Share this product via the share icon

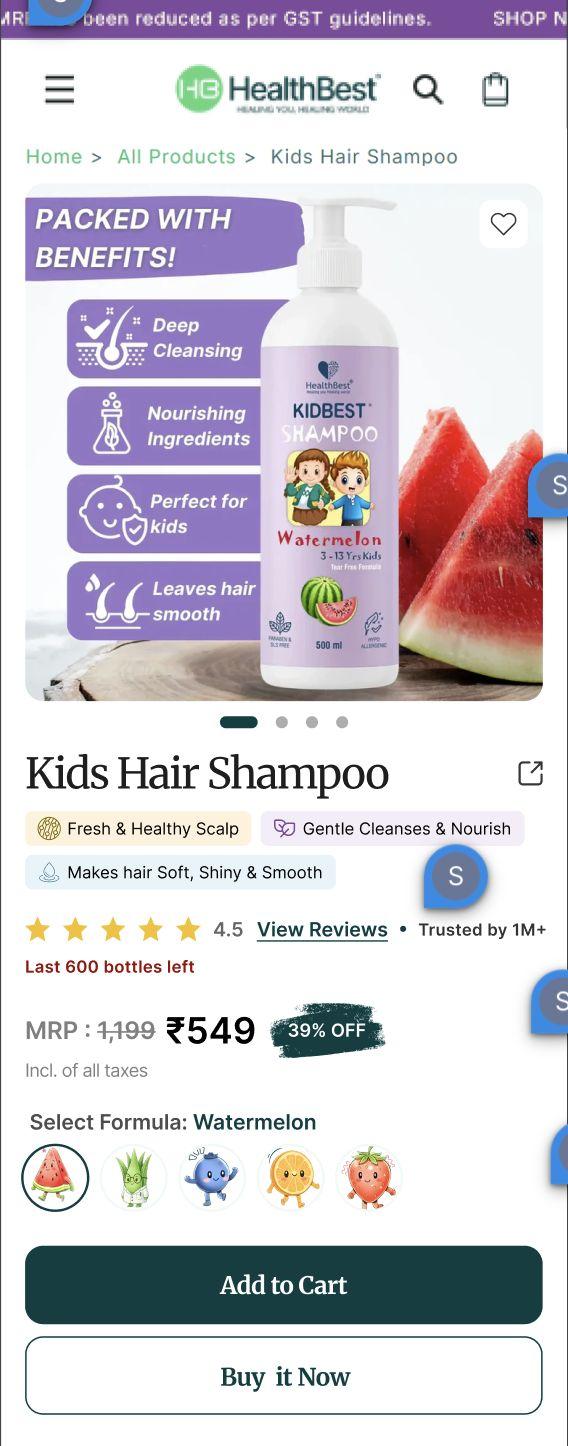pyautogui.click(x=530, y=773)
